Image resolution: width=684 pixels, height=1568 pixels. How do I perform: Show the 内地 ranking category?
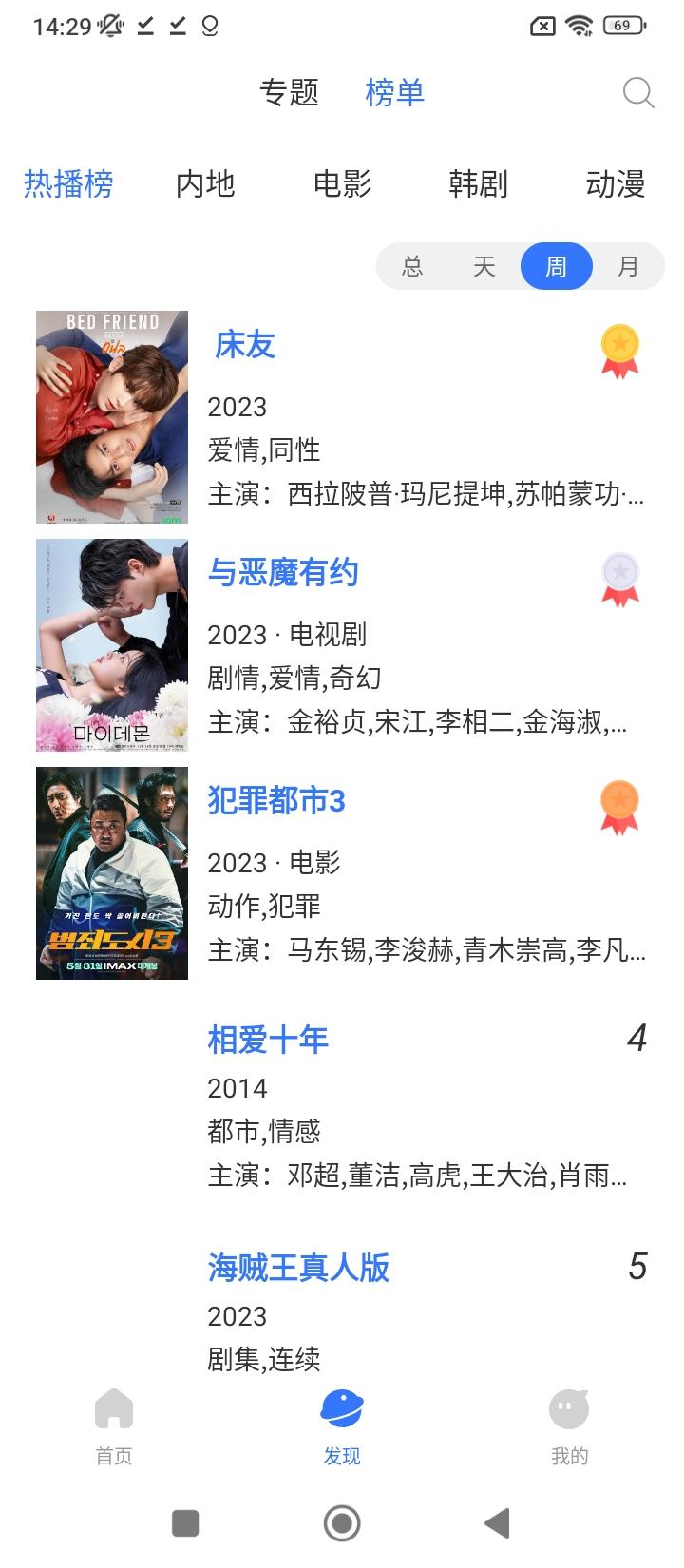[205, 183]
